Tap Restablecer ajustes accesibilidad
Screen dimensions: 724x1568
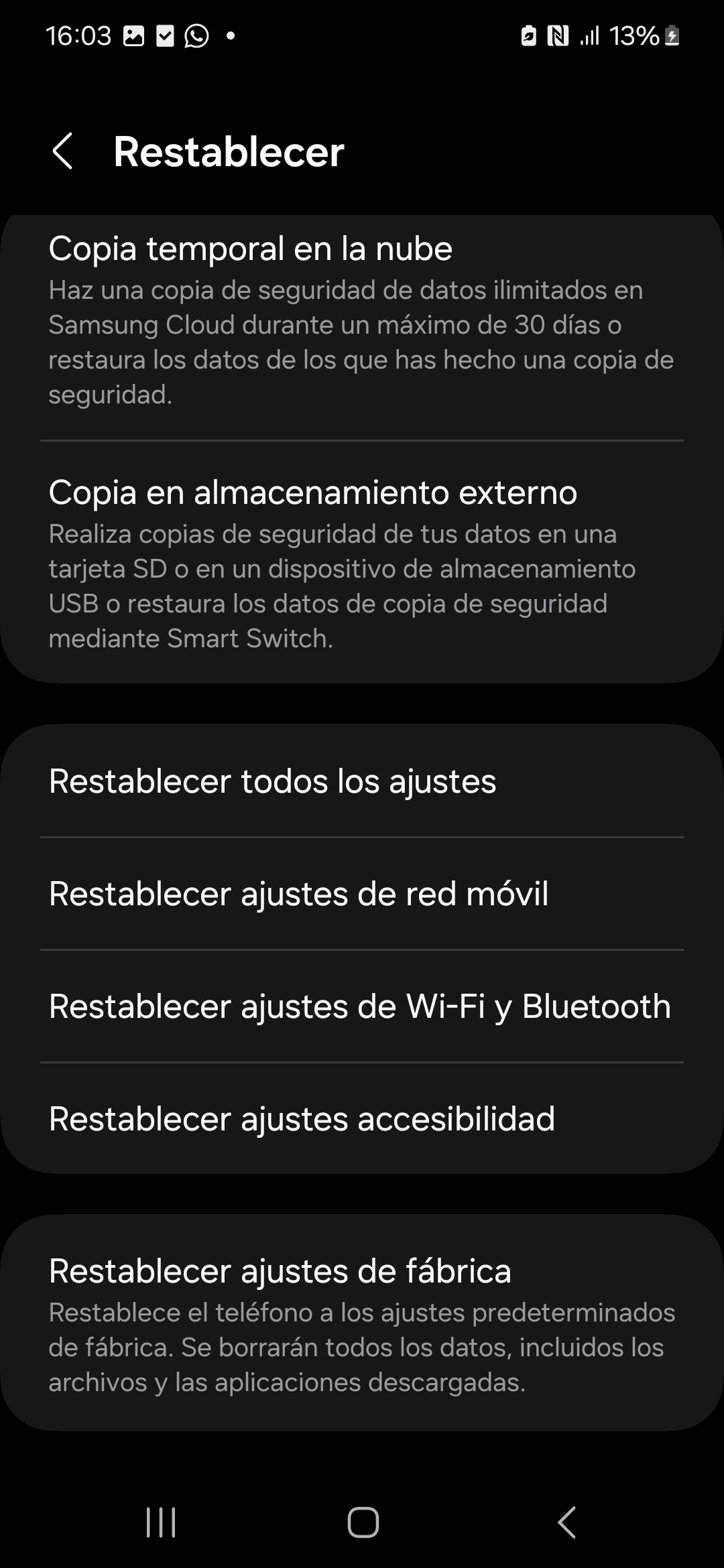point(362,1119)
